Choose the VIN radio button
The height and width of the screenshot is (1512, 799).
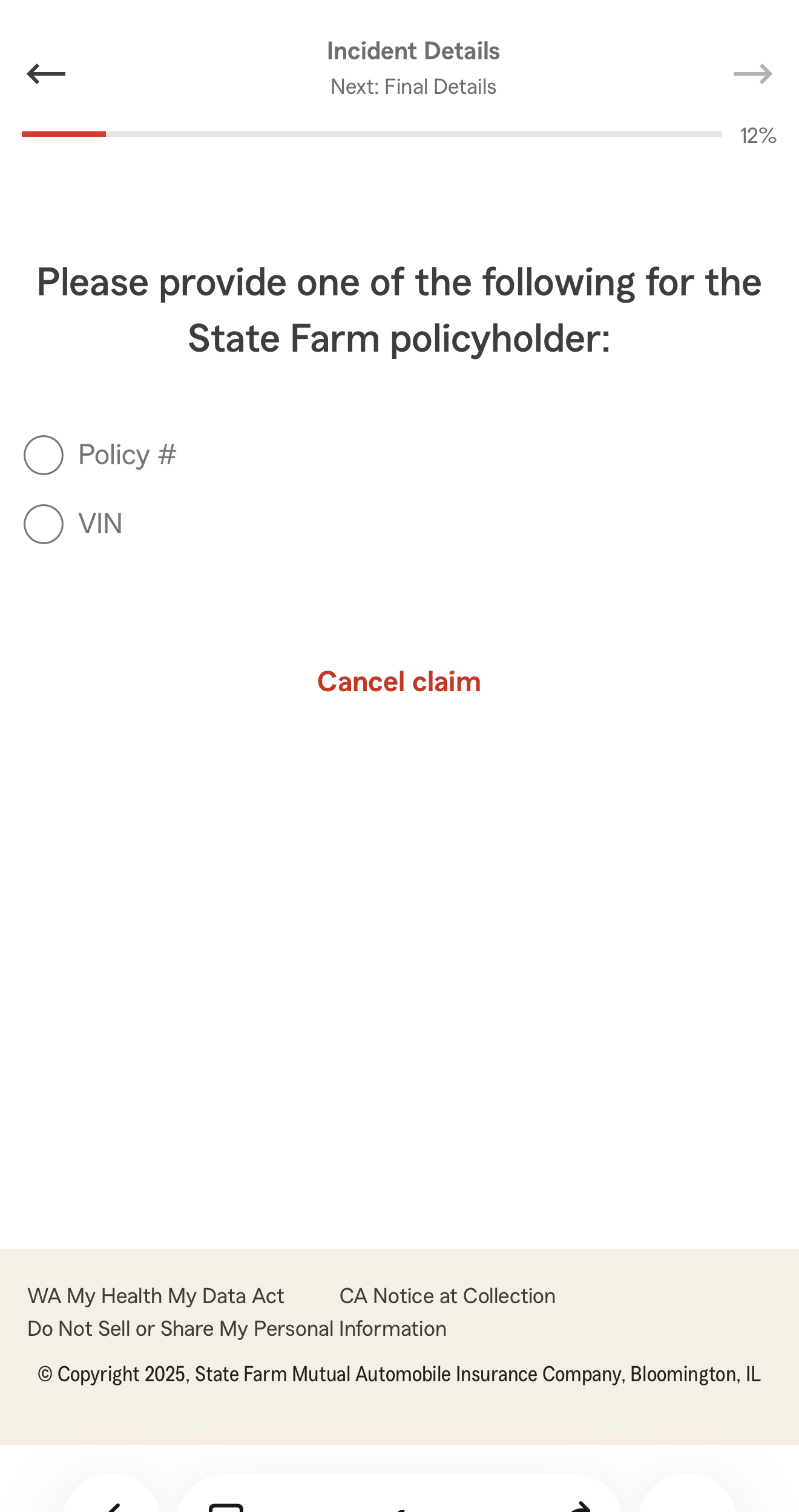(44, 524)
